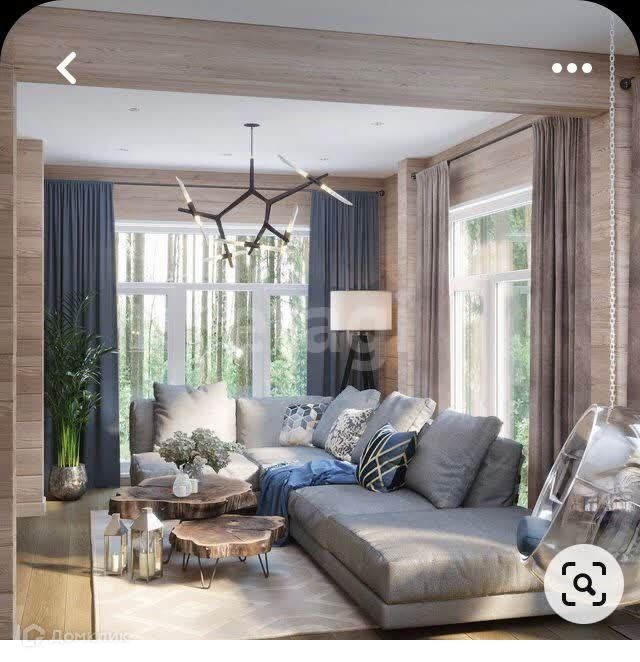Go back using the arrow

[67, 68]
